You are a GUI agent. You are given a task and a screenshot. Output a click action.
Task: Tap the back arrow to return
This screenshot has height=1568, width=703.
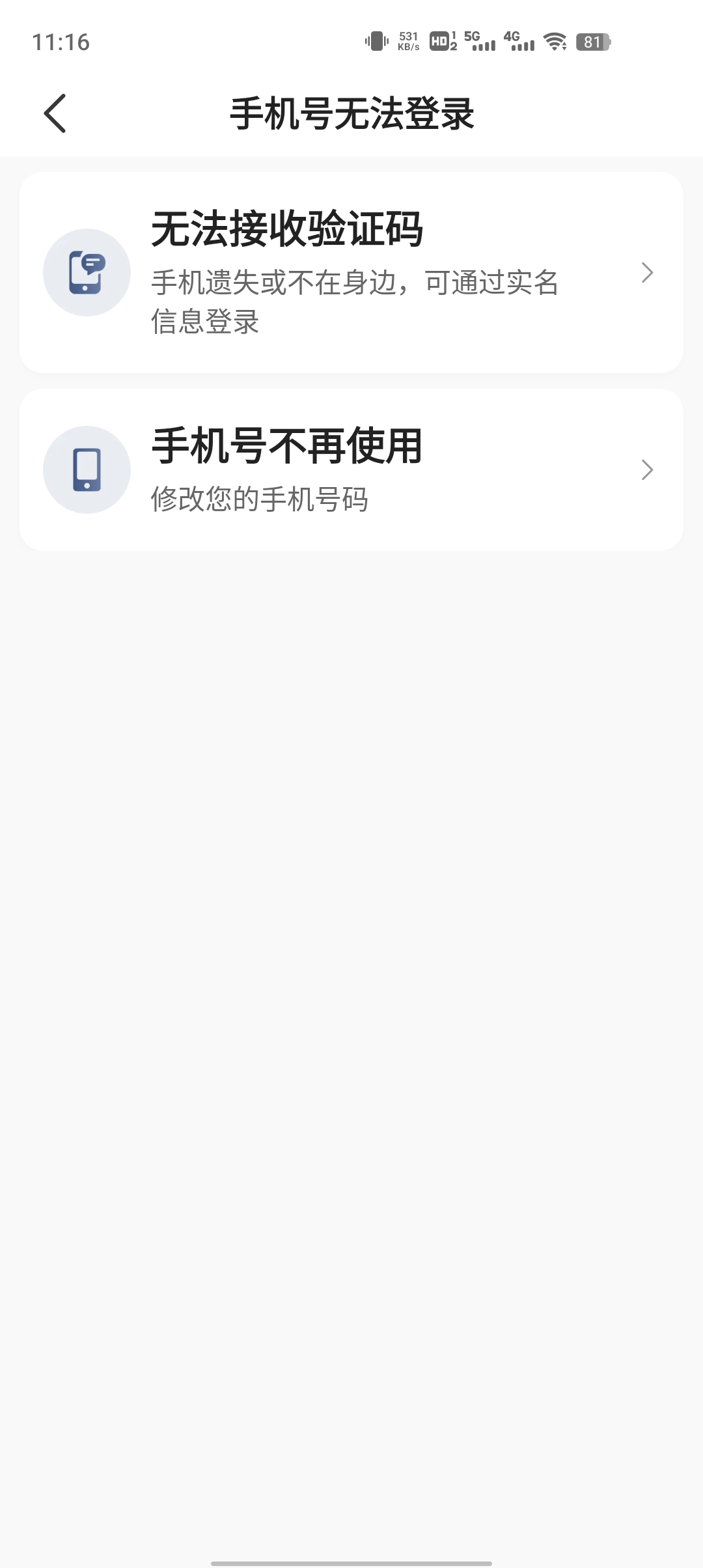[x=55, y=112]
